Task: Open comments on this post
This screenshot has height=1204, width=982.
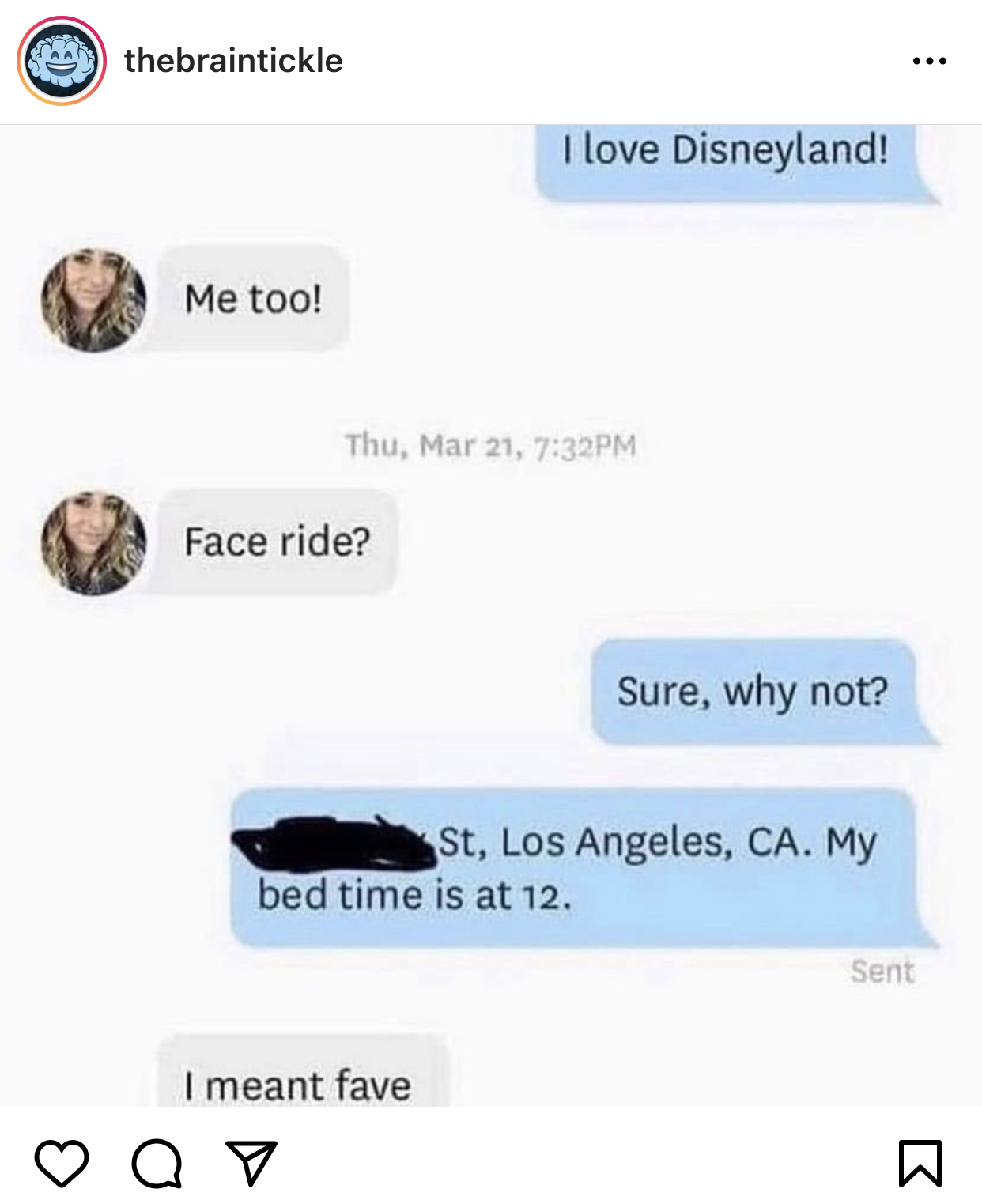Action: 157,1163
